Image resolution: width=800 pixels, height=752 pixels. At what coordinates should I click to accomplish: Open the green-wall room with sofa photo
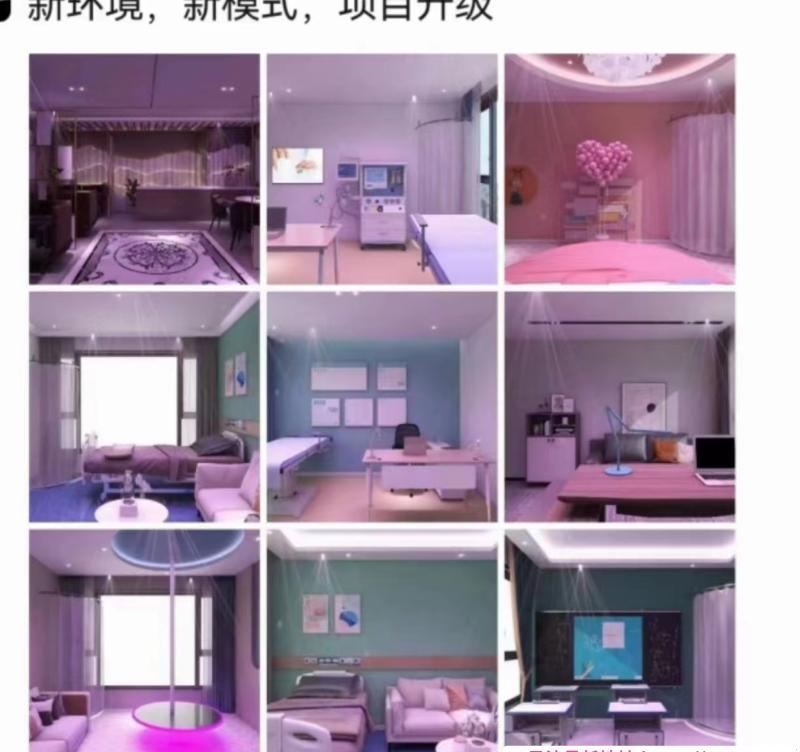point(382,640)
